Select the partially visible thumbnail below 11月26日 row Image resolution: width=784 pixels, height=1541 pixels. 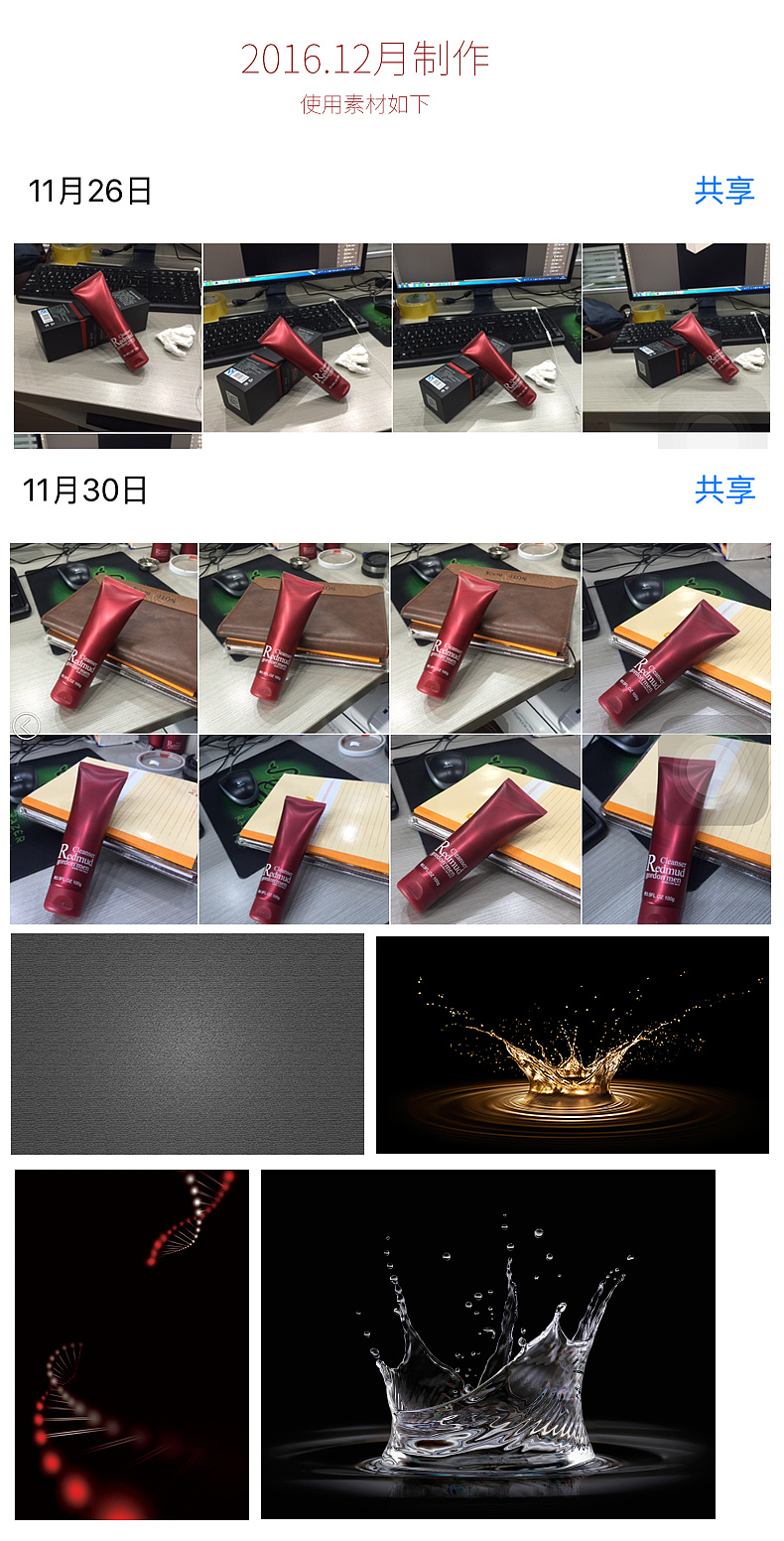pyautogui.click(x=104, y=441)
